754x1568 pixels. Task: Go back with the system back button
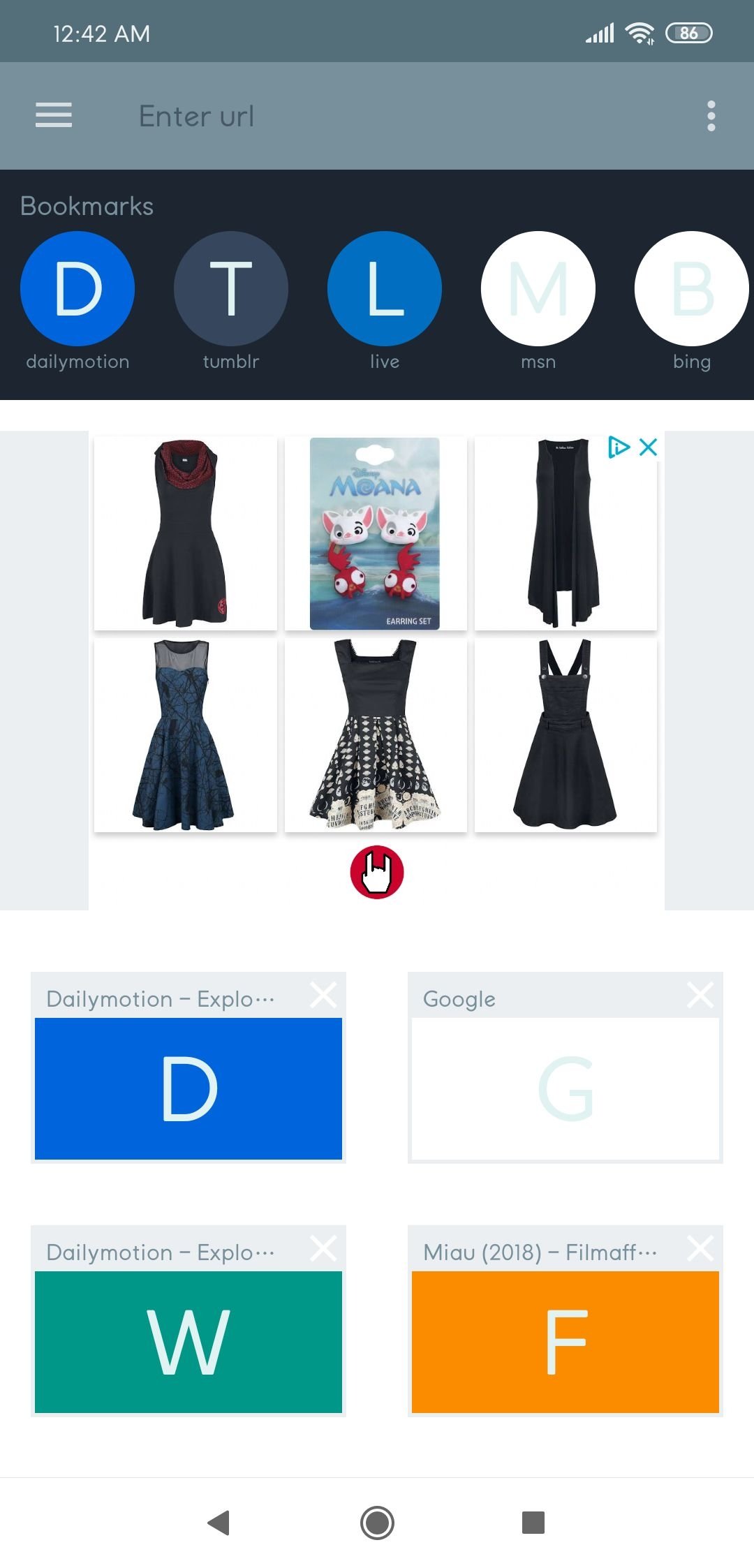pos(219,1523)
